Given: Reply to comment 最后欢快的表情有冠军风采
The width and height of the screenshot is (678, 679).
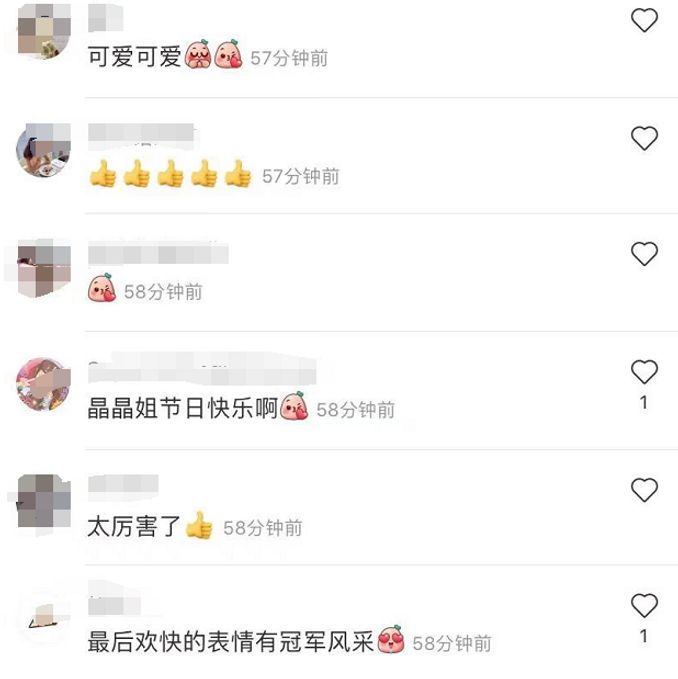Looking at the screenshot, I should pyautogui.click(x=230, y=641).
